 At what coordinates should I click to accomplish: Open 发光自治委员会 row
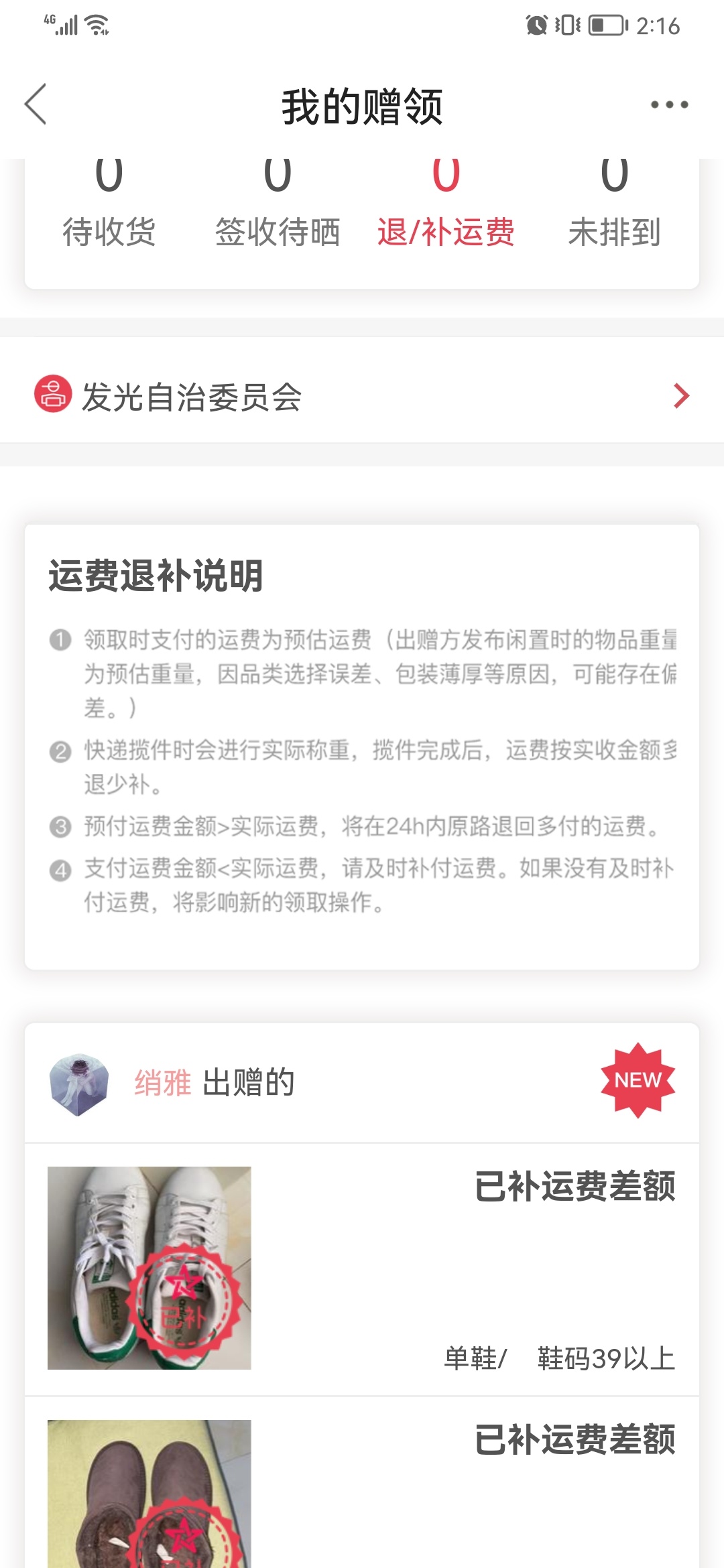coord(362,396)
